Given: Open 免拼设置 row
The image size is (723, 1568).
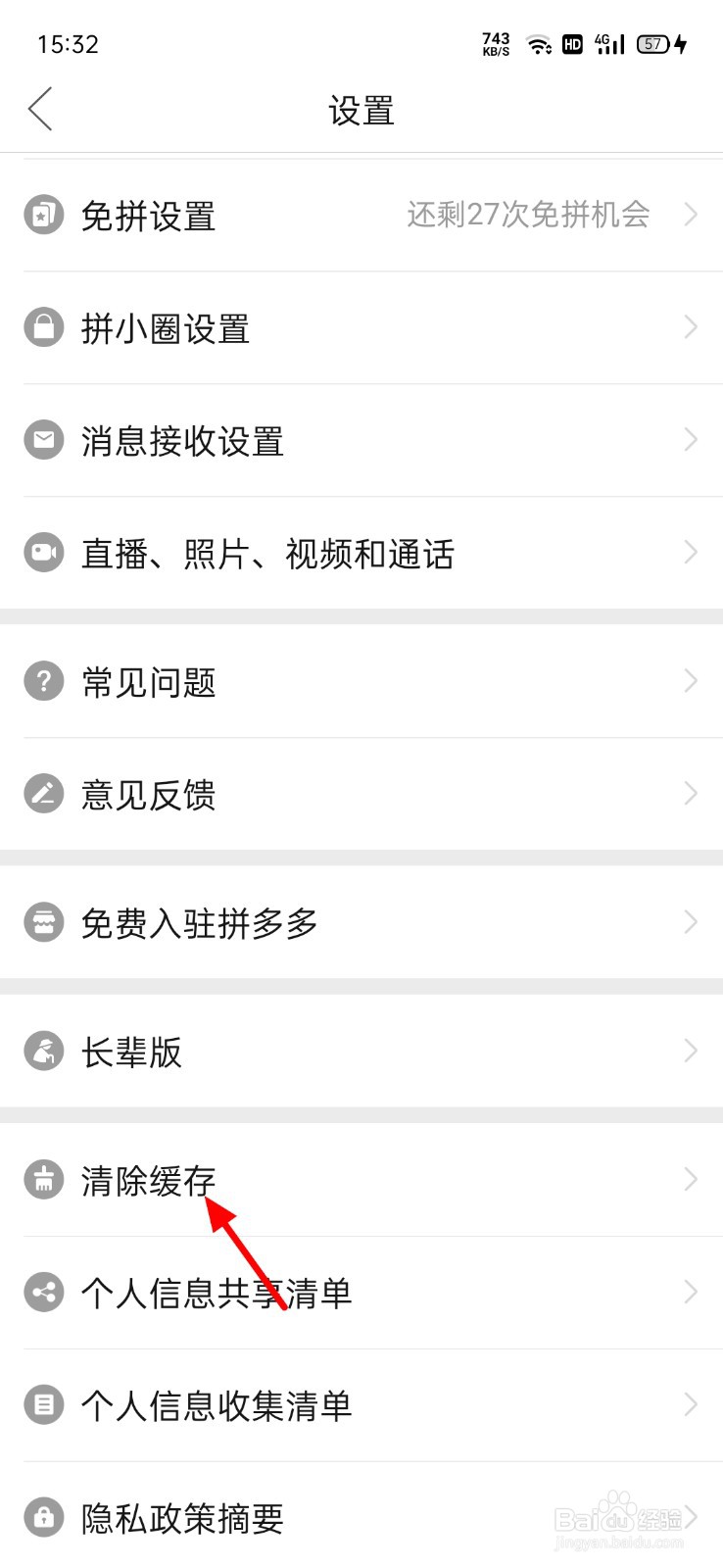Looking at the screenshot, I should 361,216.
